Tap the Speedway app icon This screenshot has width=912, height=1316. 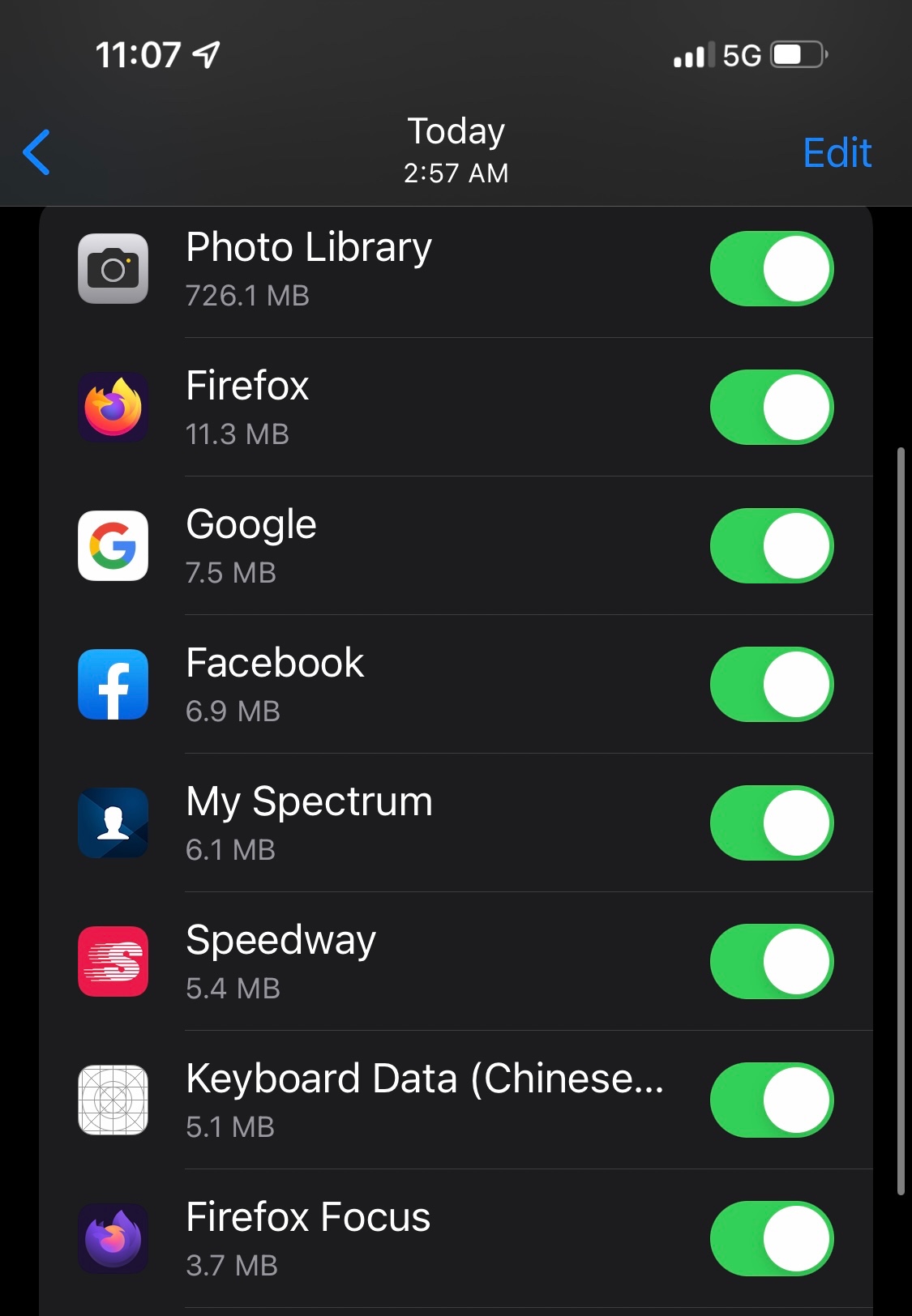coord(113,961)
